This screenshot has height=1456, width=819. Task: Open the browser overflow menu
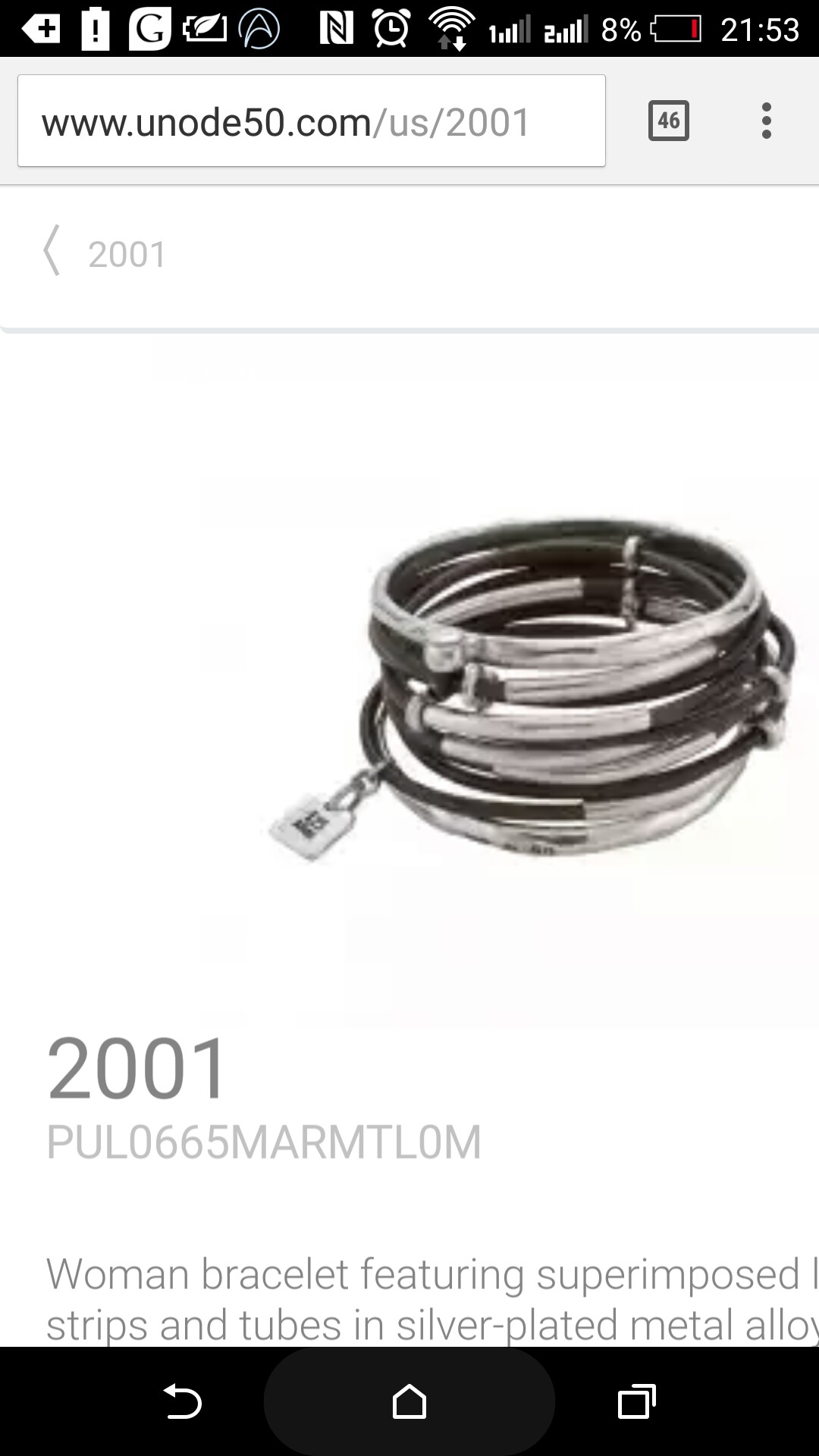coord(766,121)
